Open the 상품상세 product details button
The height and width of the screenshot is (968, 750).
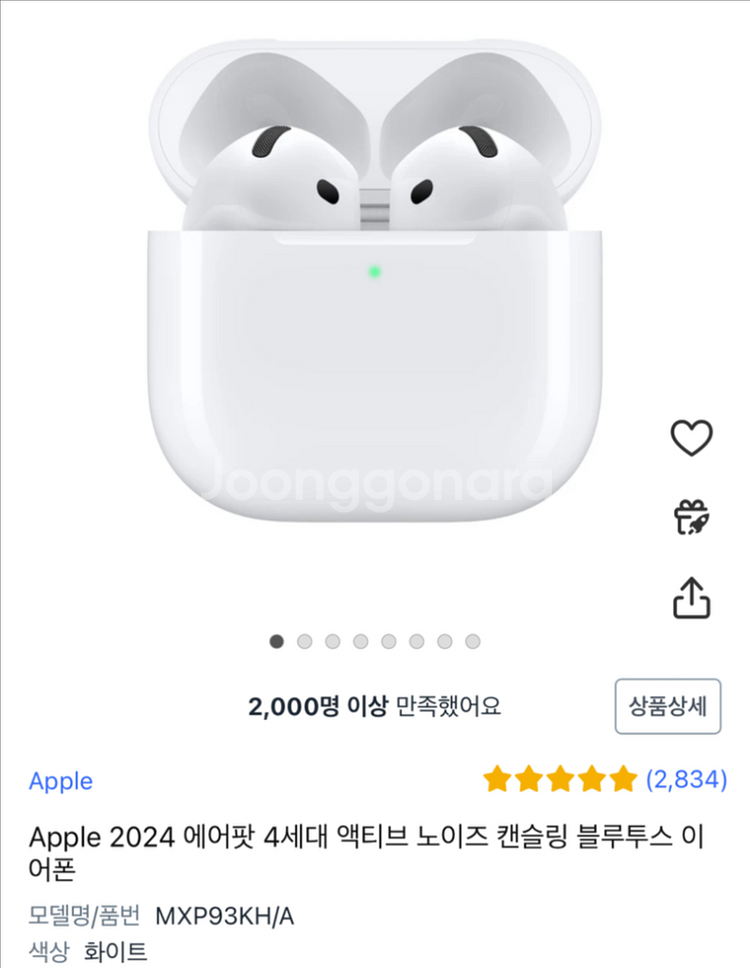tap(667, 706)
